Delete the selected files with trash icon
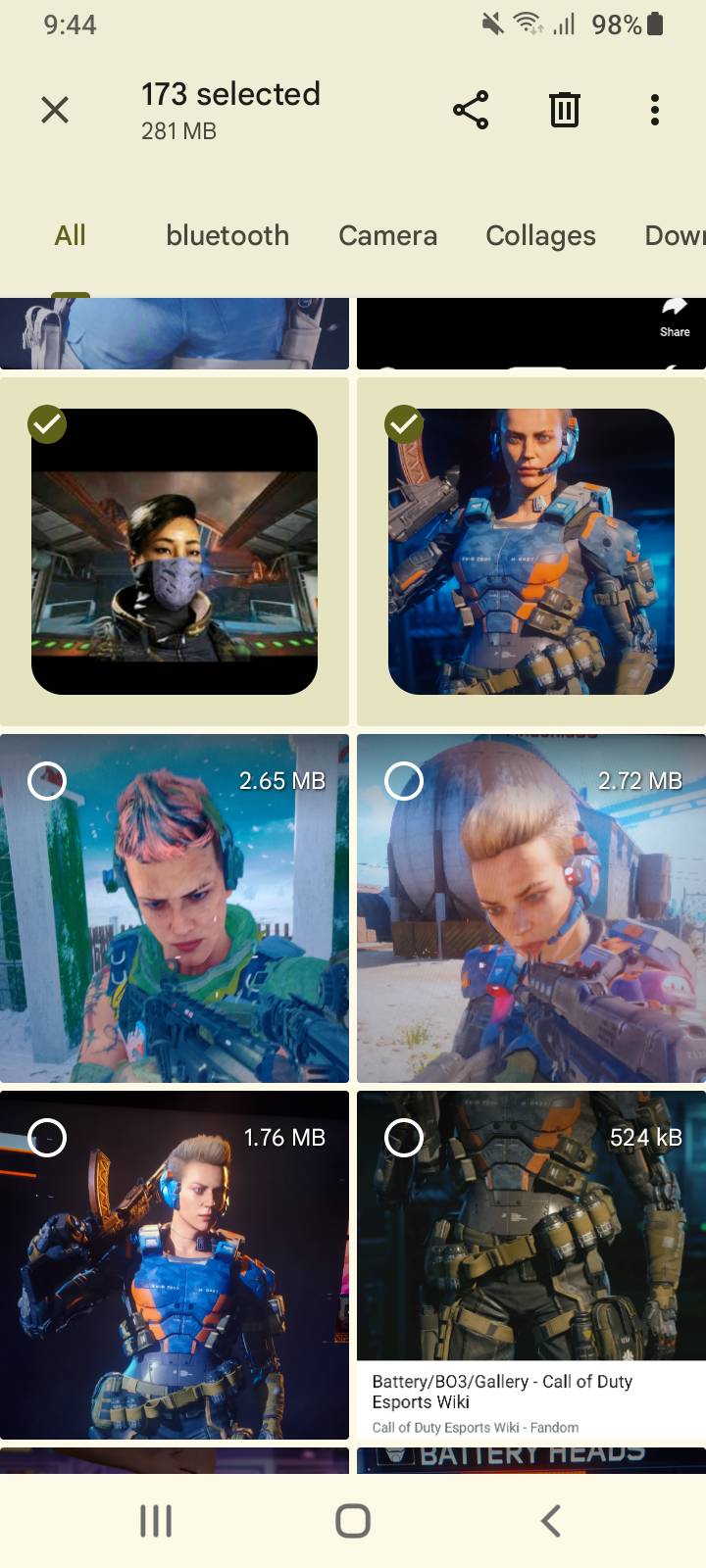Screen dimensions: 706x1568 564,110
